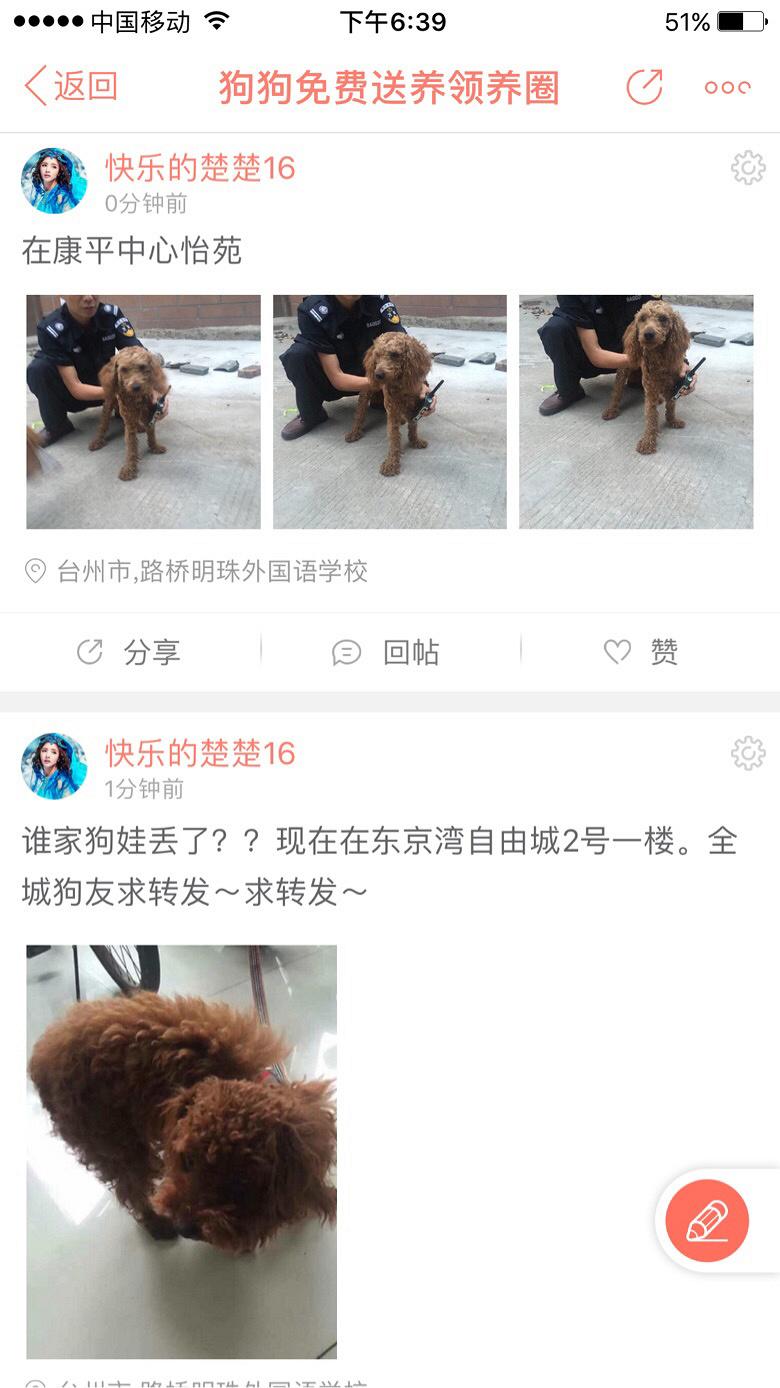Open settings gear on the 康平中心怡苑 post
The image size is (780, 1388).
pos(747,168)
